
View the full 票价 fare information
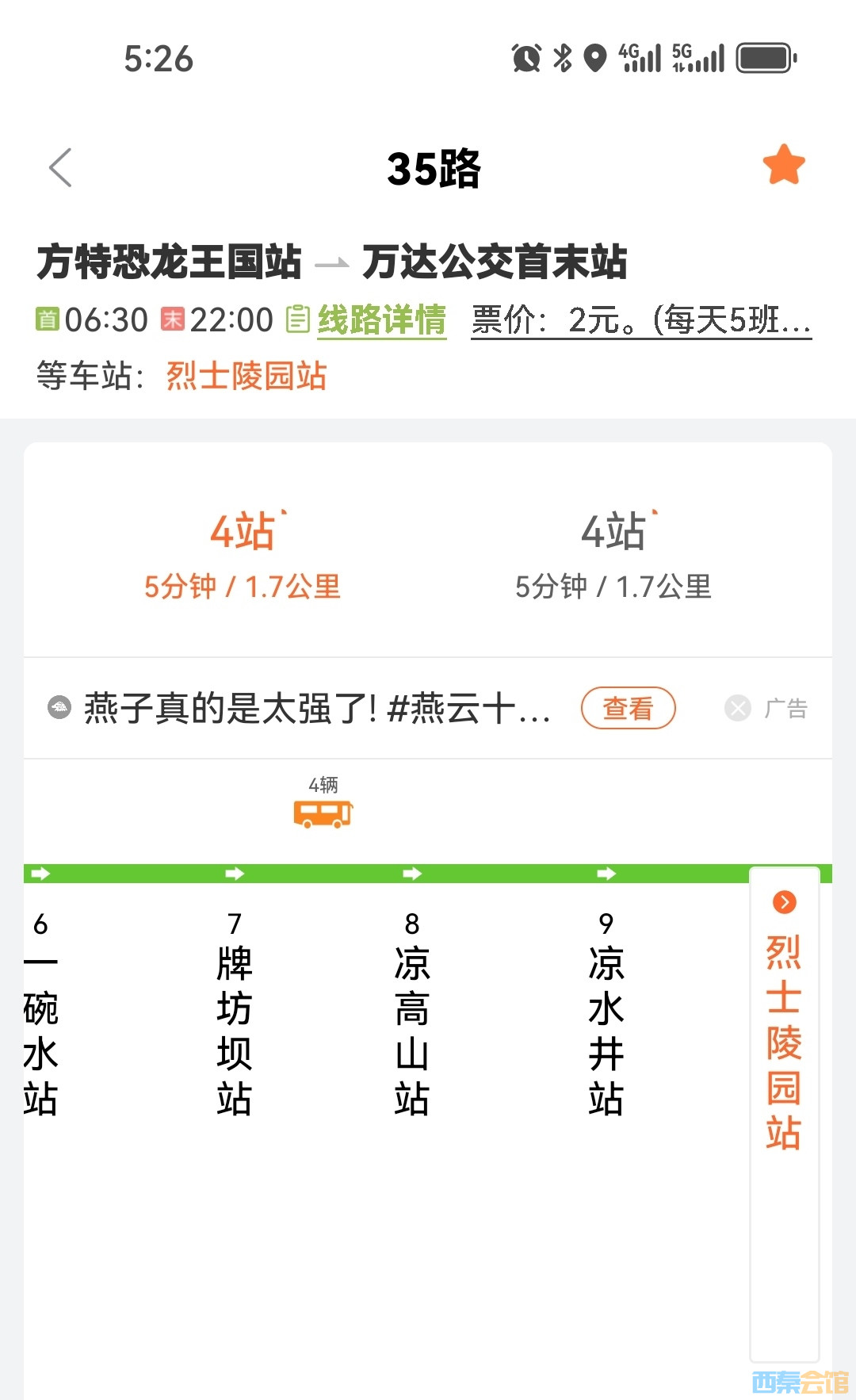[640, 320]
